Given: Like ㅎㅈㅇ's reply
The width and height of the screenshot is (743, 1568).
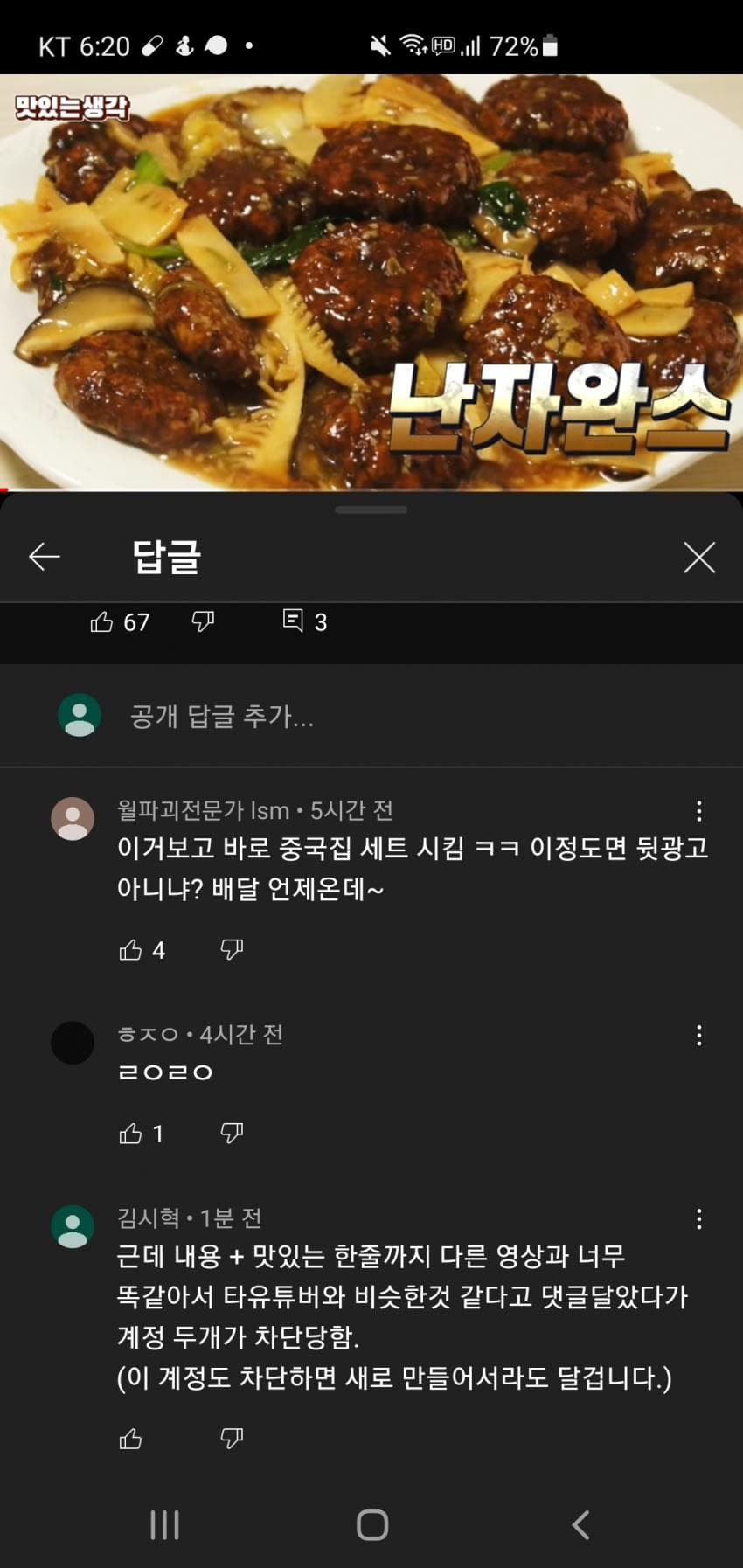Looking at the screenshot, I should 131,1134.
